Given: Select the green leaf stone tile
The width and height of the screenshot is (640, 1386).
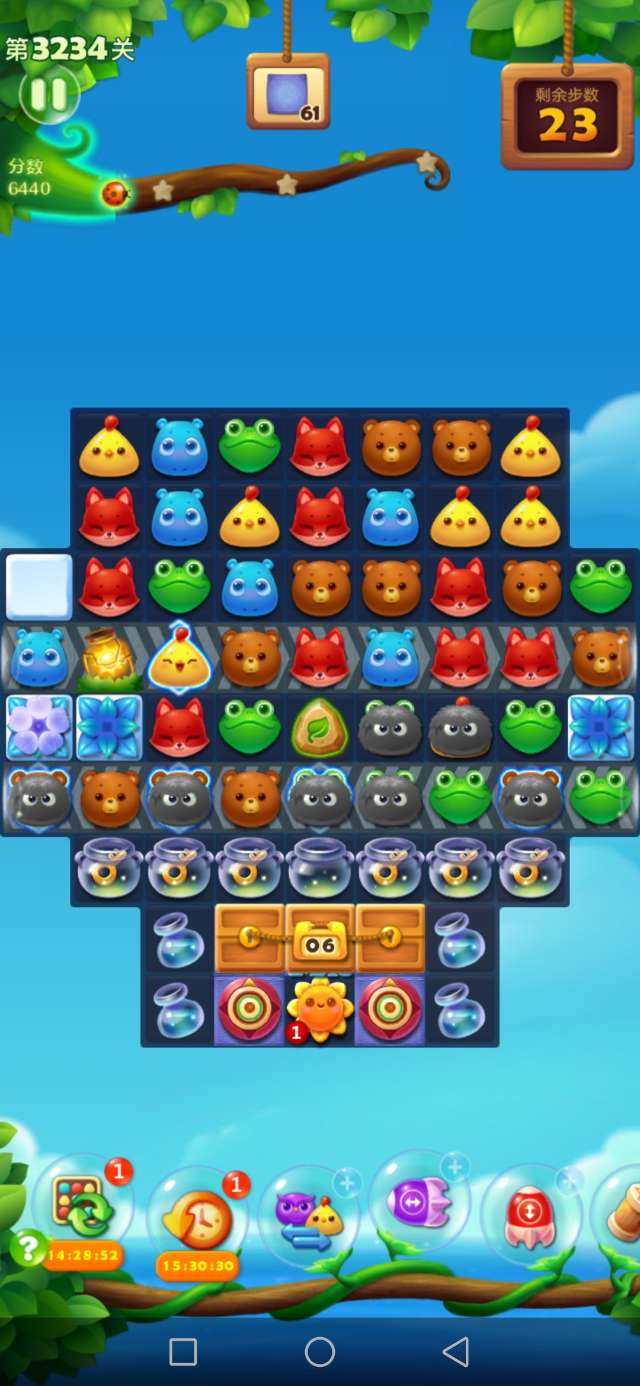Looking at the screenshot, I should coord(320,728).
